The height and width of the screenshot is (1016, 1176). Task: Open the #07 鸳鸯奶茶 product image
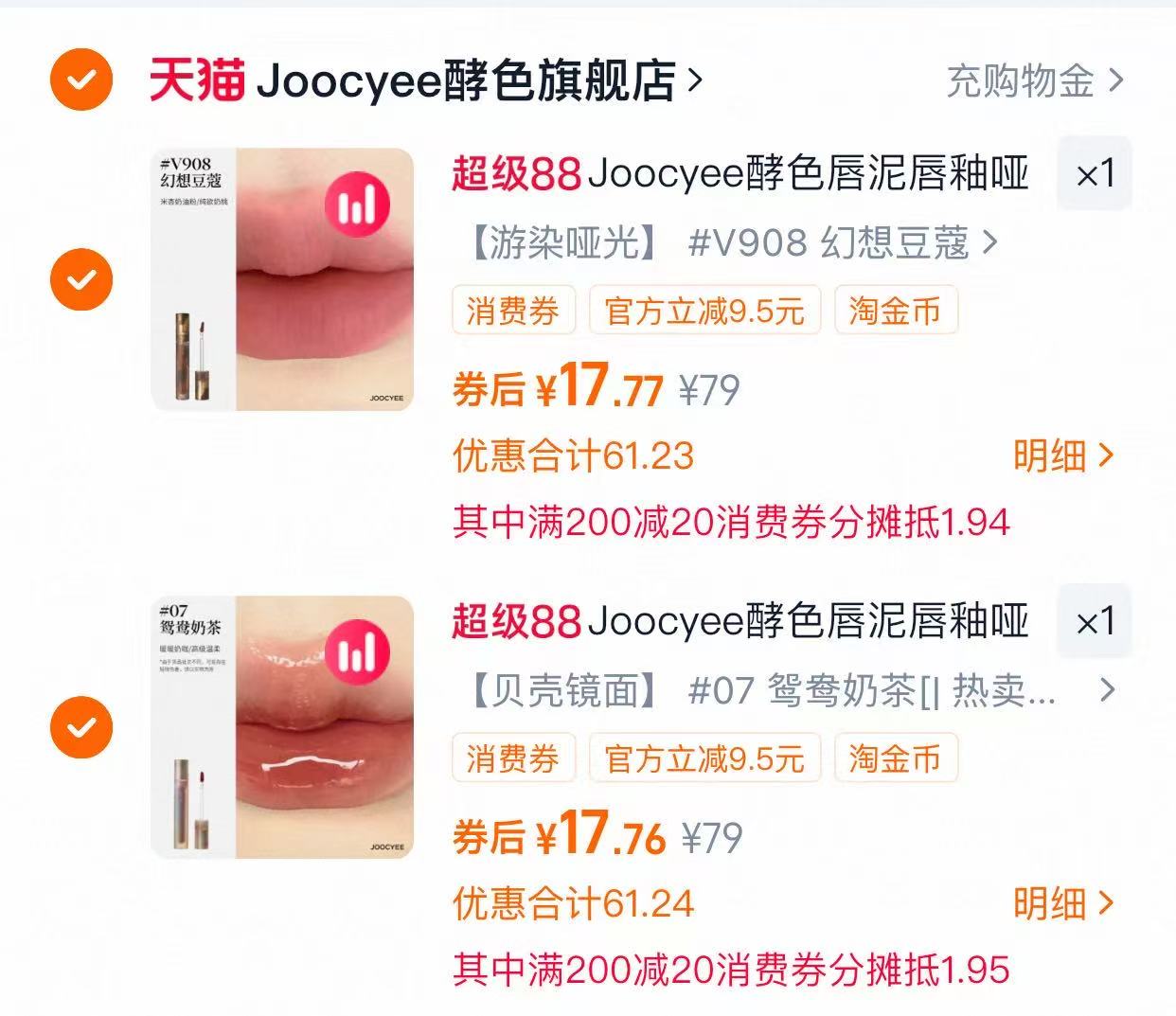pos(282,727)
